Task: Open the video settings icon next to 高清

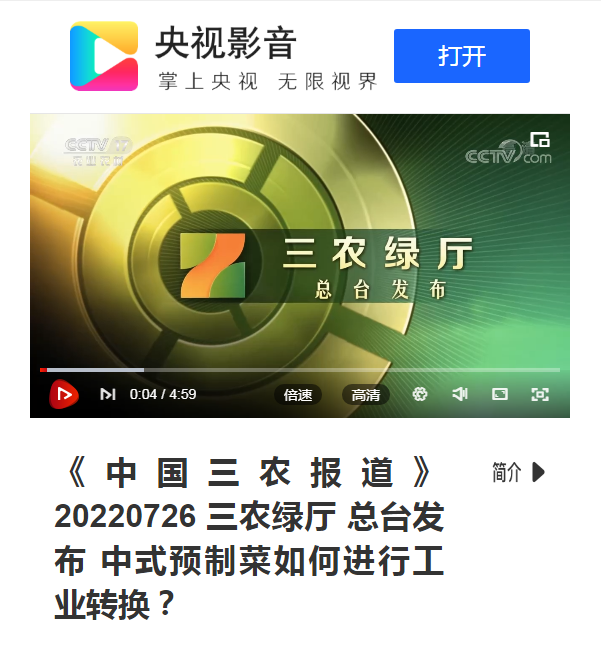Action: tap(420, 395)
